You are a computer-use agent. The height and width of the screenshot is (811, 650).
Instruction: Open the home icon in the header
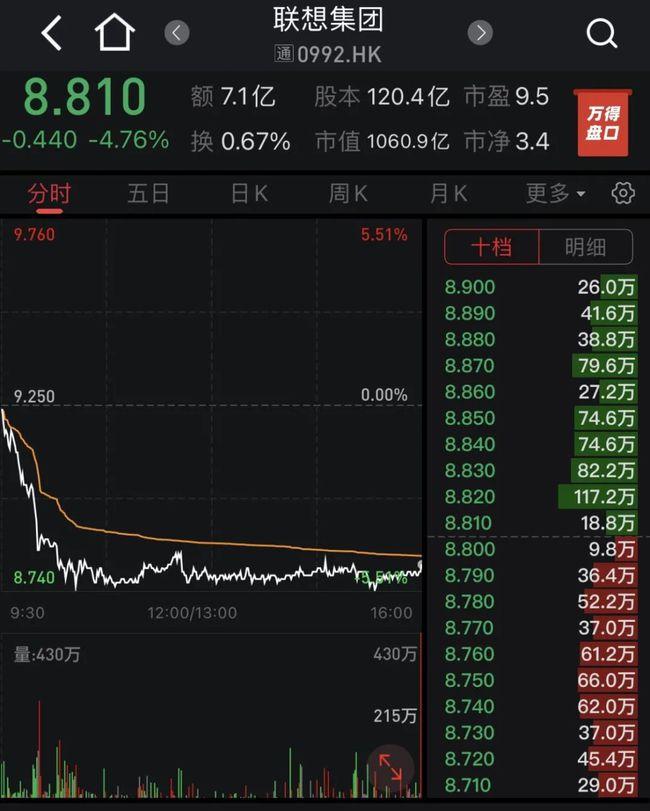tap(114, 34)
